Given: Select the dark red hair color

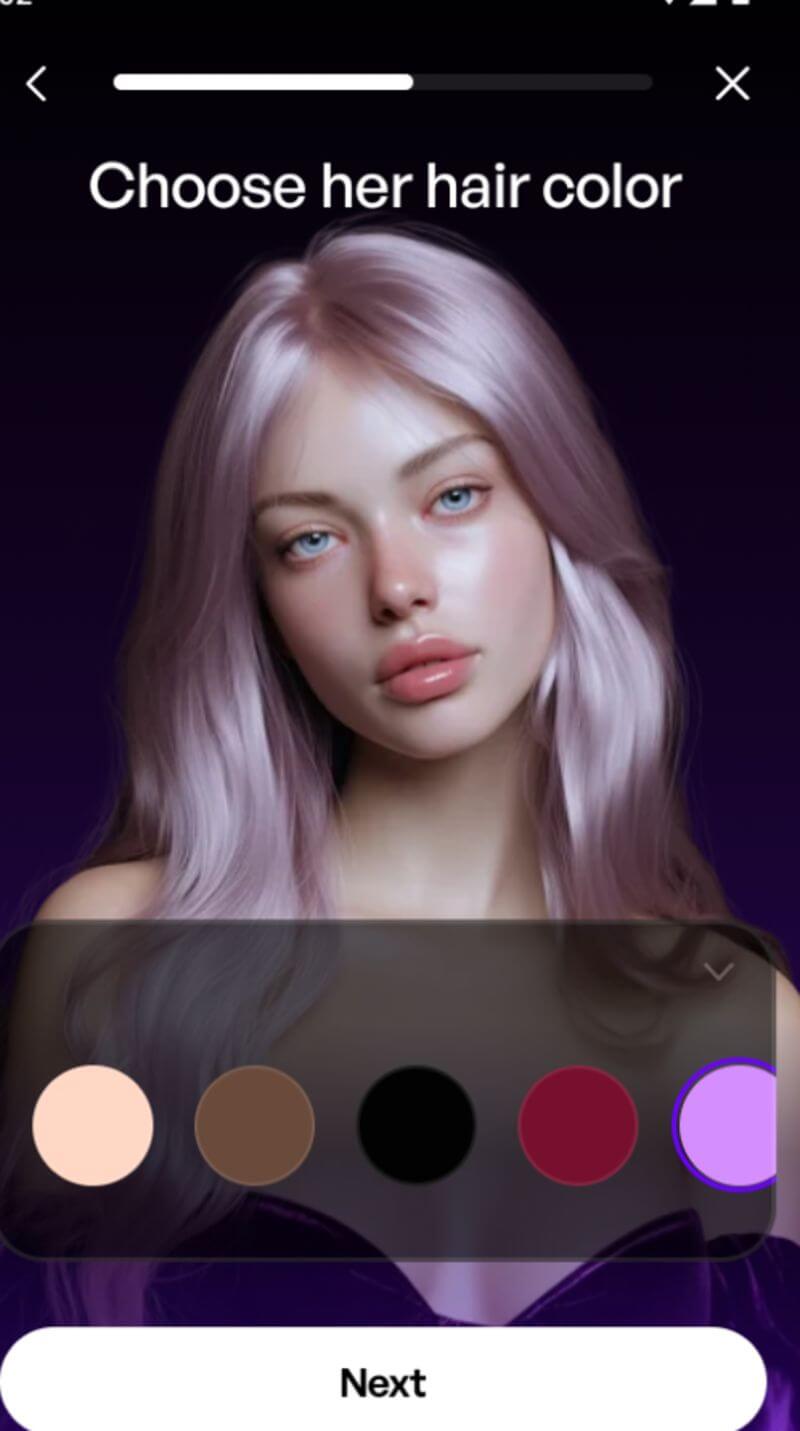Looking at the screenshot, I should click(x=578, y=1125).
